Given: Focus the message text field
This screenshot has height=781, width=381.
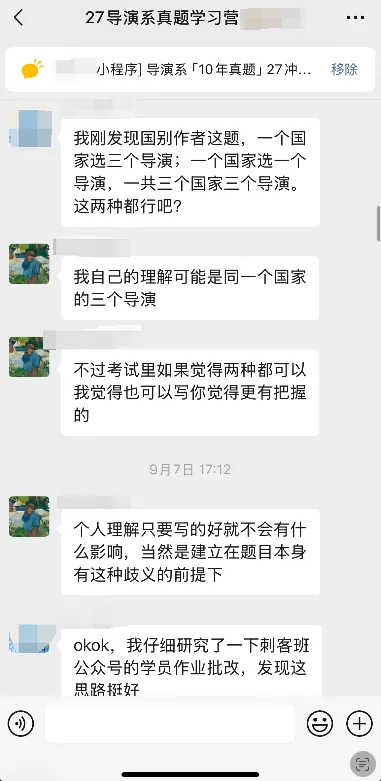Looking at the screenshot, I should coord(170,723).
